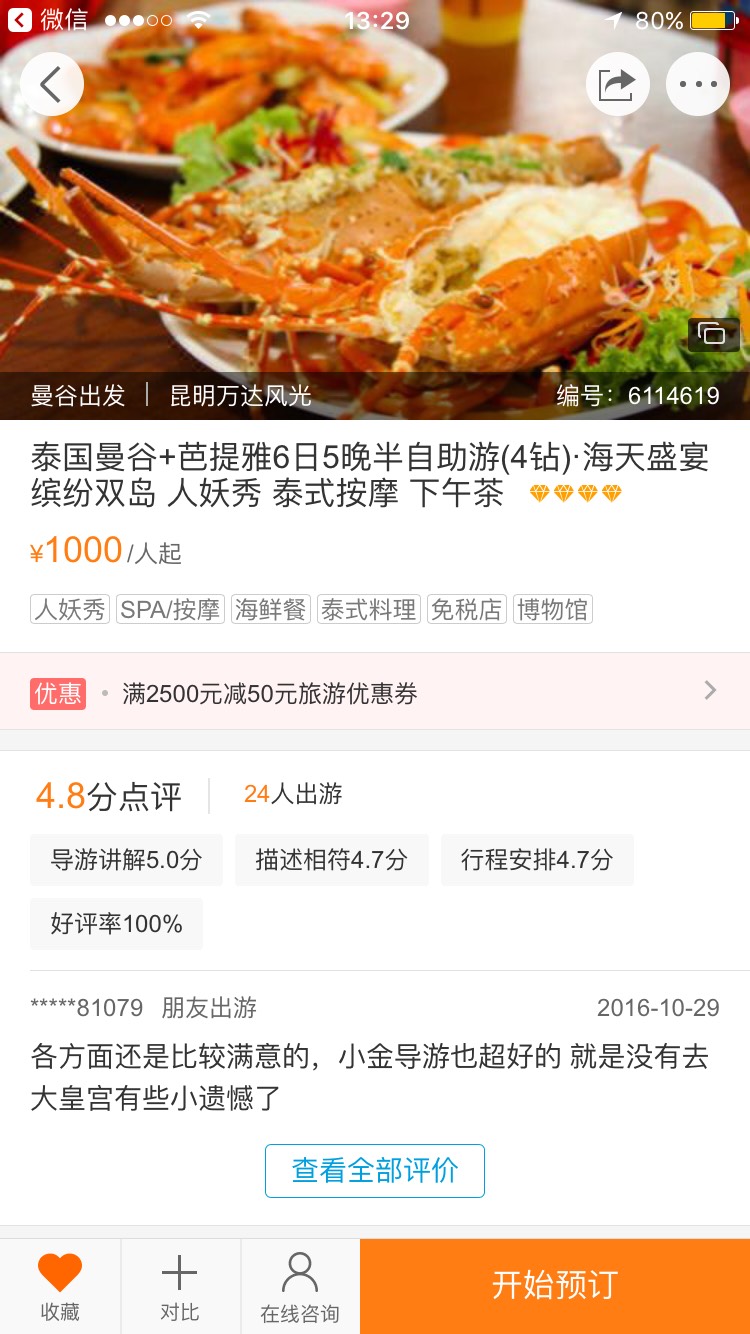
Task: Tap the 查看全部评价 button
Action: (375, 1171)
